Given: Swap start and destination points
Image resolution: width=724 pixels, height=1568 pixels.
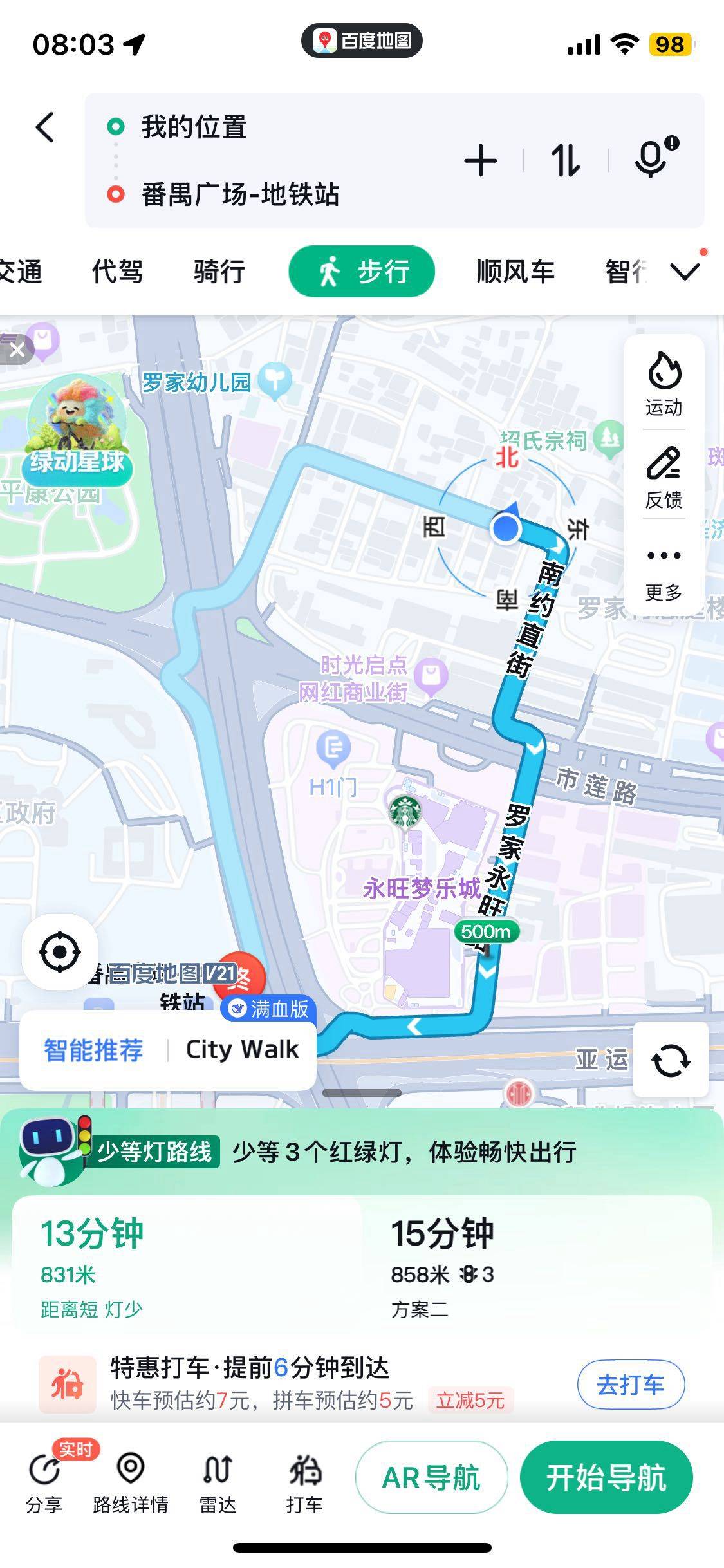Looking at the screenshot, I should (x=566, y=160).
